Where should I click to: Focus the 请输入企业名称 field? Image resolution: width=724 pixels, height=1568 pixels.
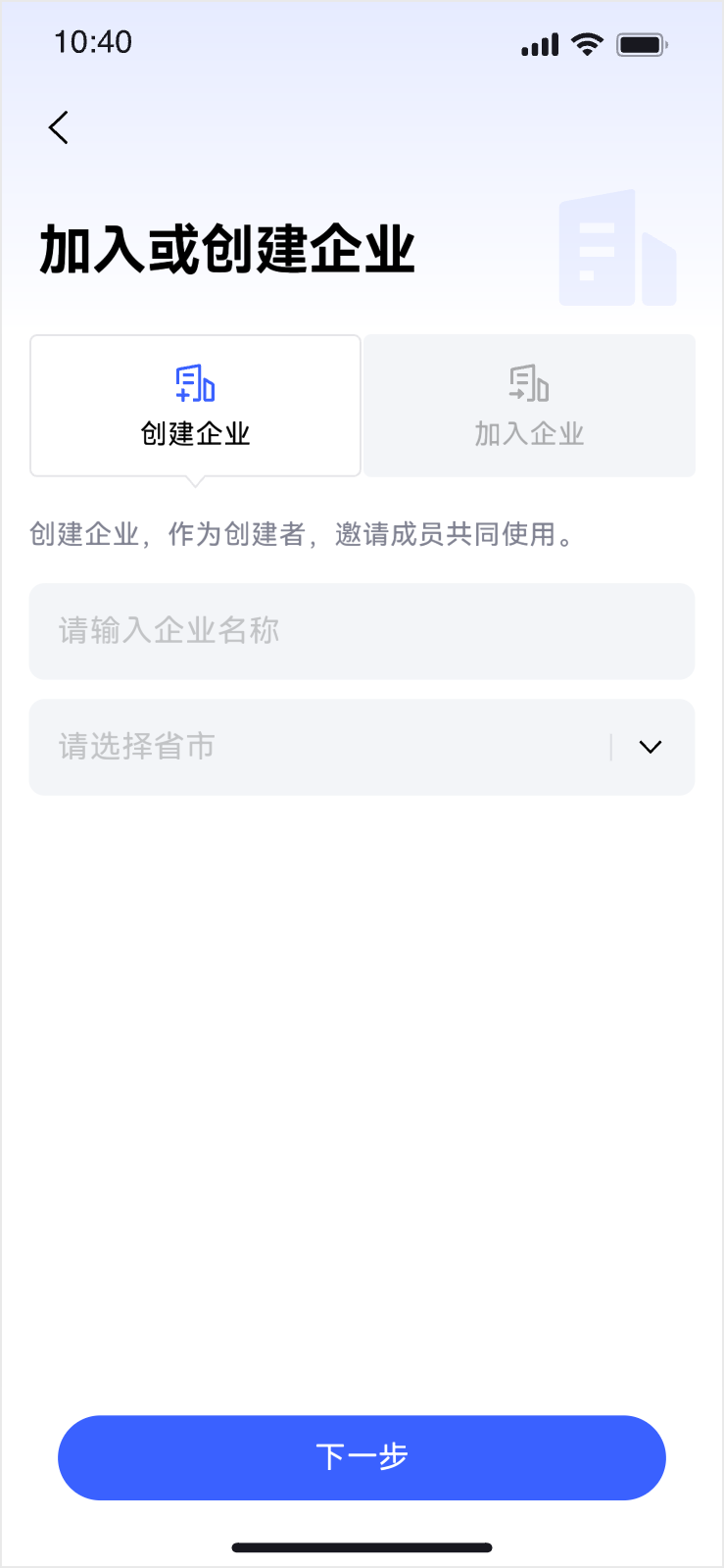pos(362,631)
